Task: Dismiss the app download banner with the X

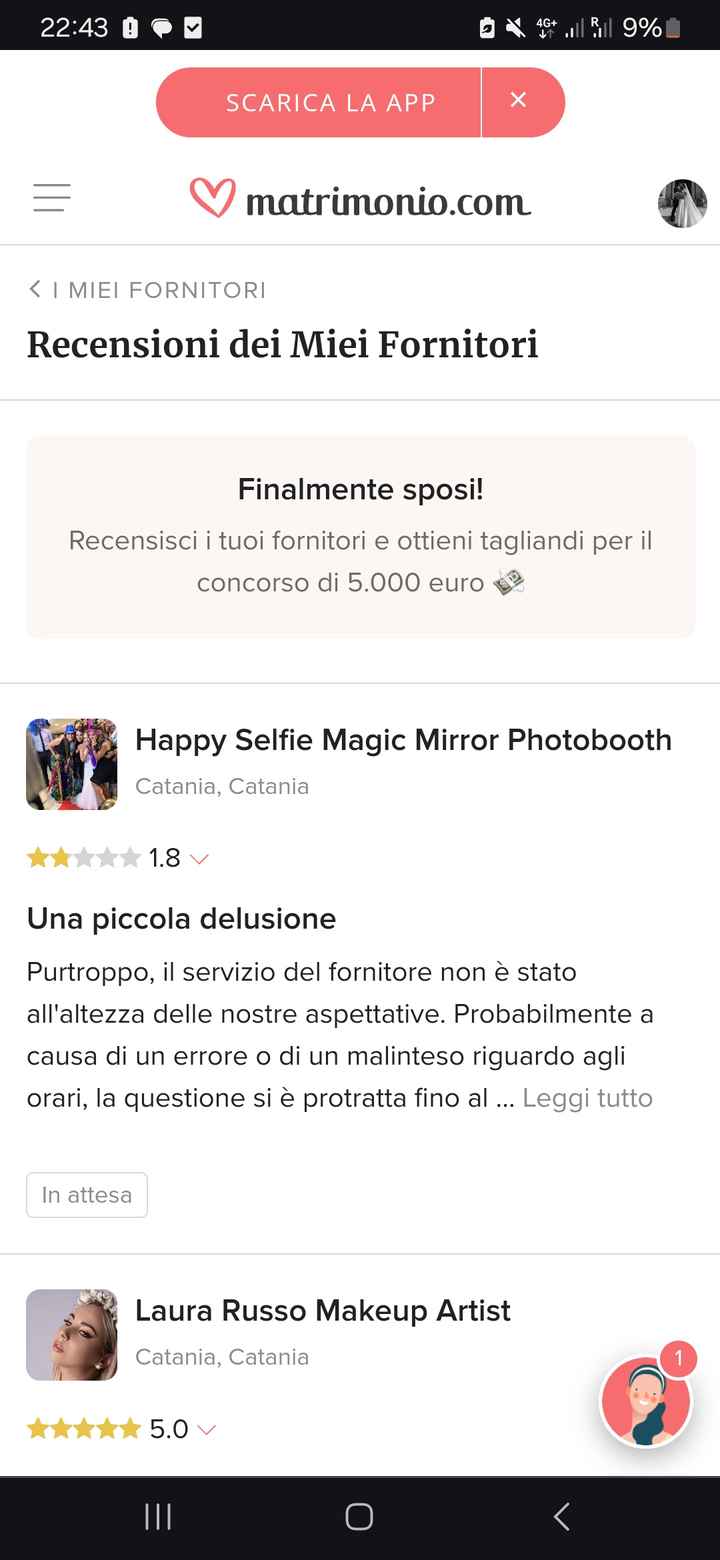Action: coord(519,100)
